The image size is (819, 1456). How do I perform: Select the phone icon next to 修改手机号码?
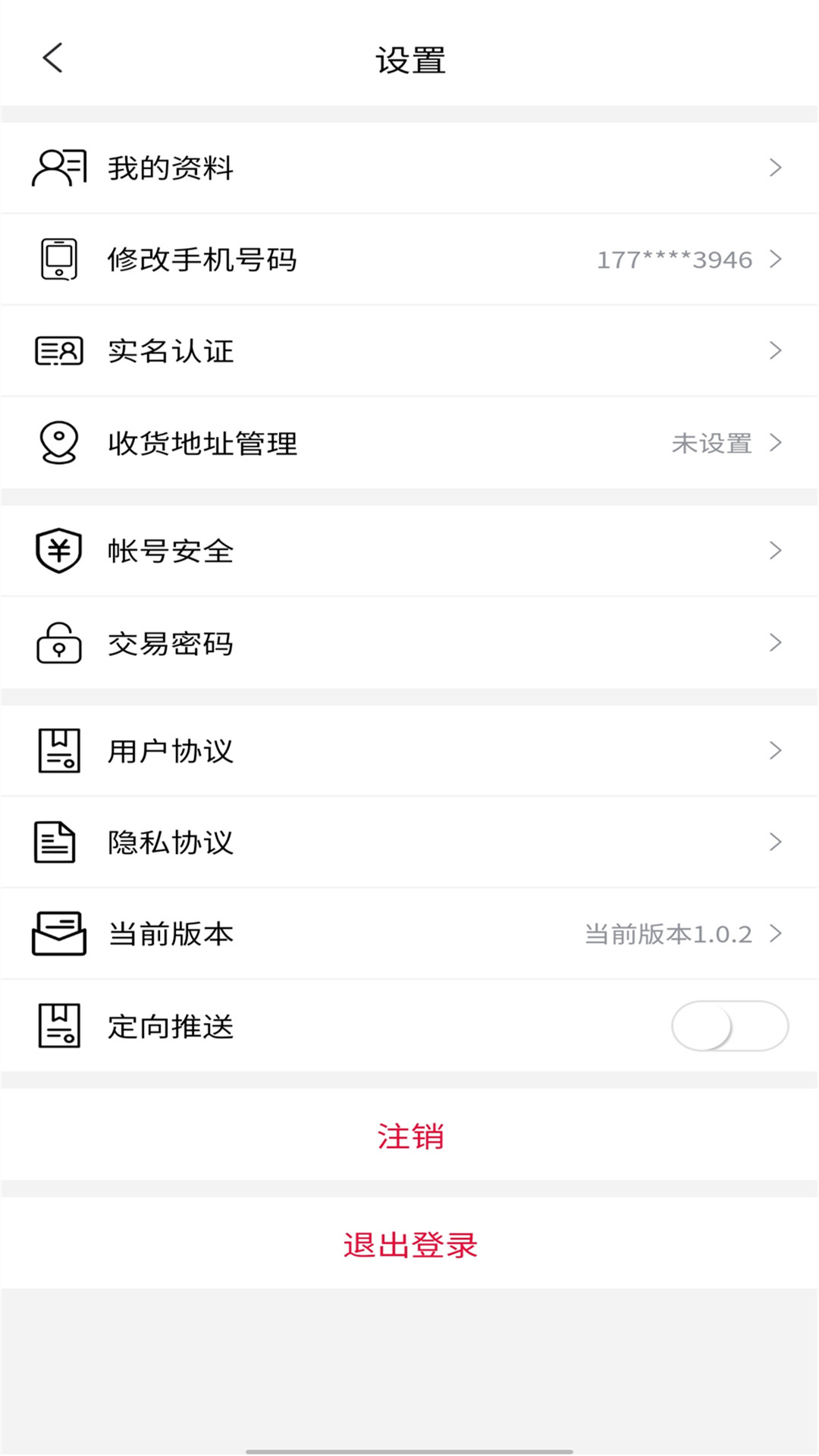point(58,259)
